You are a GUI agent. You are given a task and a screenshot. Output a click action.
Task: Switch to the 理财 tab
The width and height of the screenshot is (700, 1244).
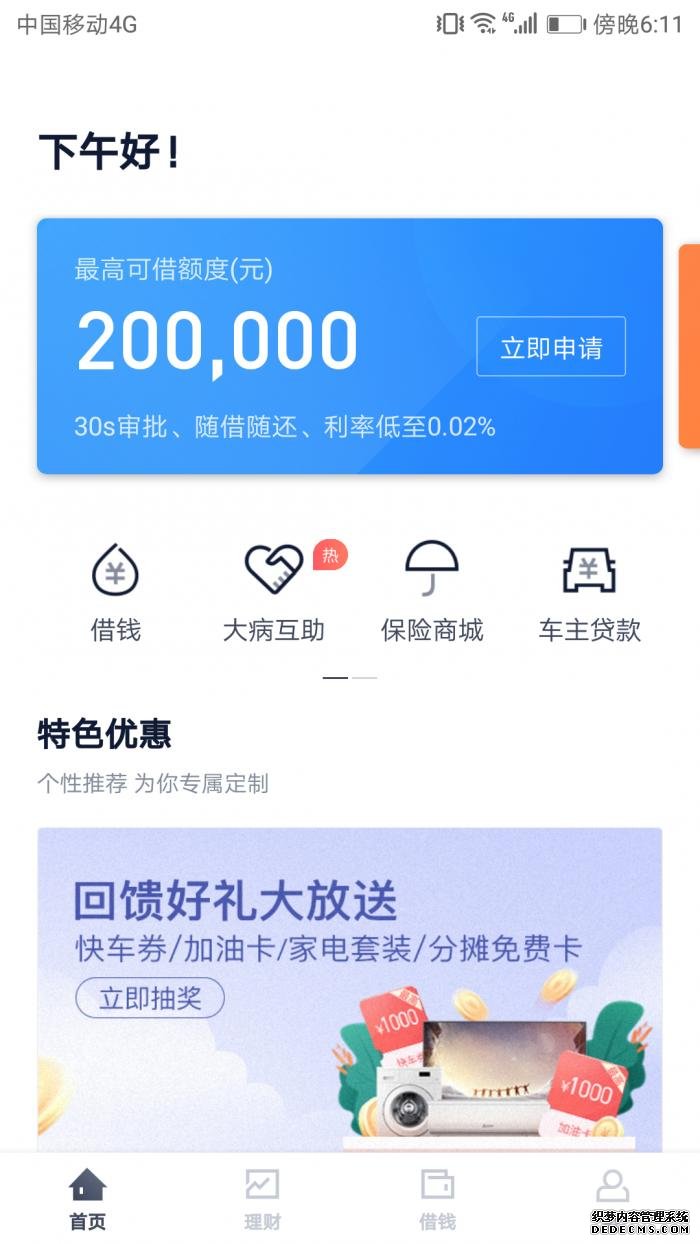point(262,1198)
